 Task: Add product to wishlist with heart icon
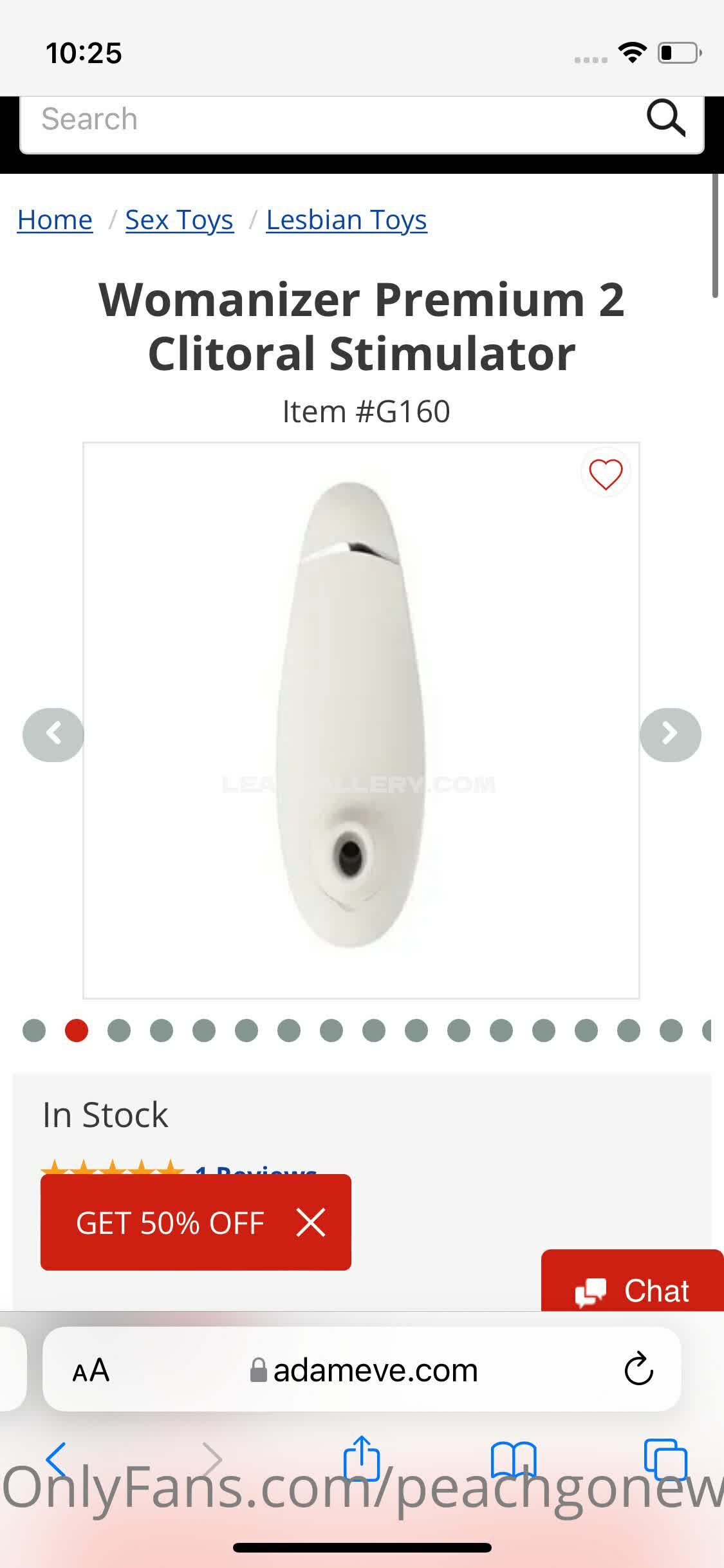606,474
